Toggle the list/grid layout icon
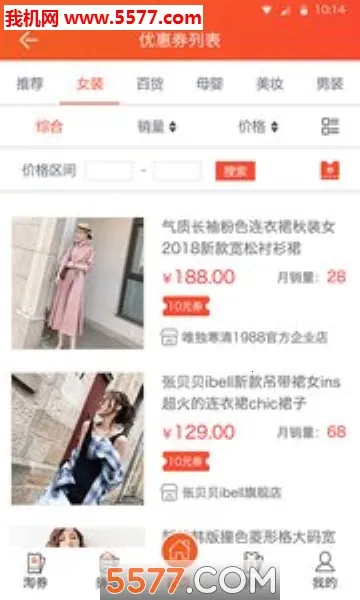 tap(330, 126)
